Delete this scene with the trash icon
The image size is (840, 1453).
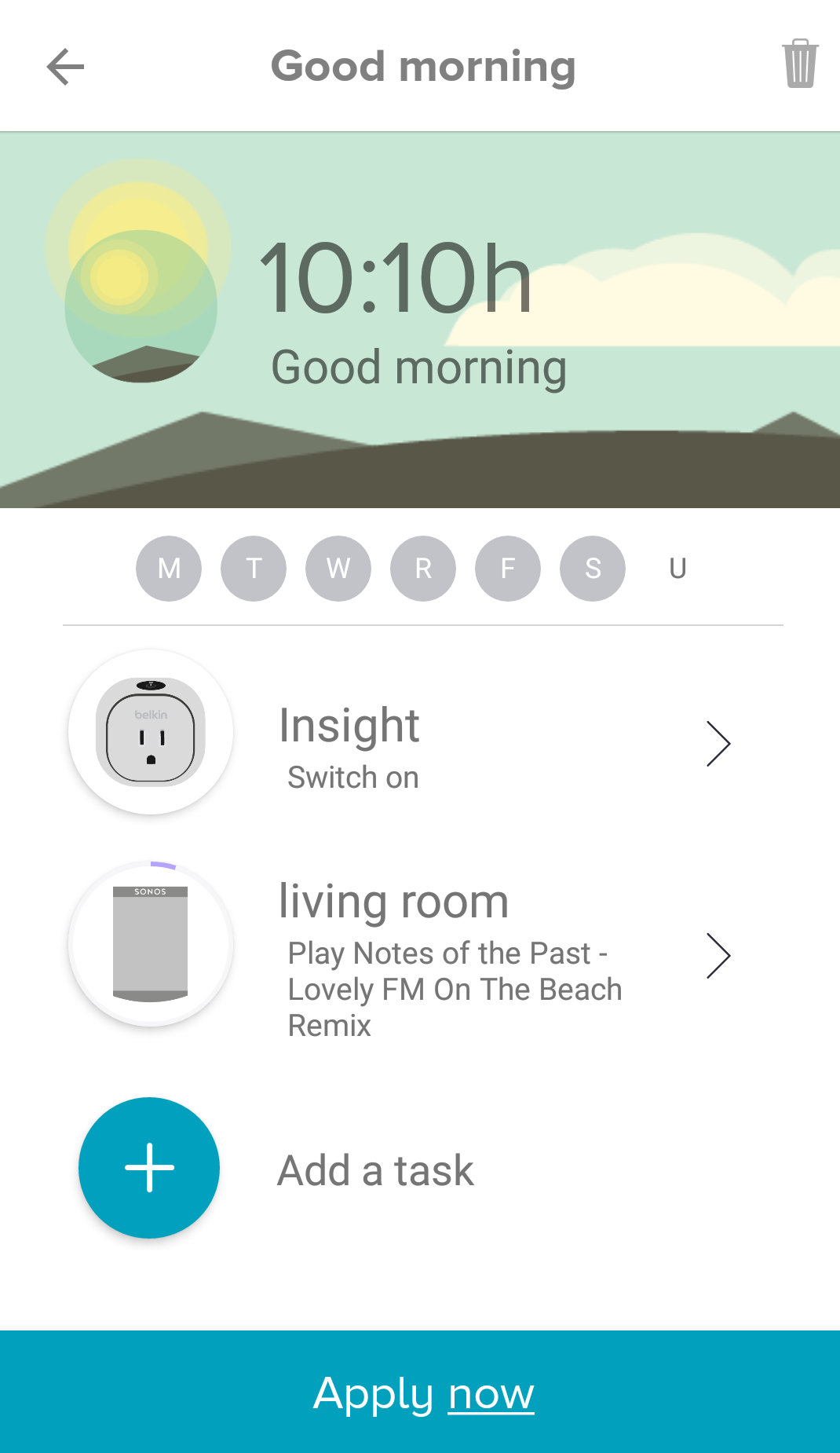tap(800, 64)
